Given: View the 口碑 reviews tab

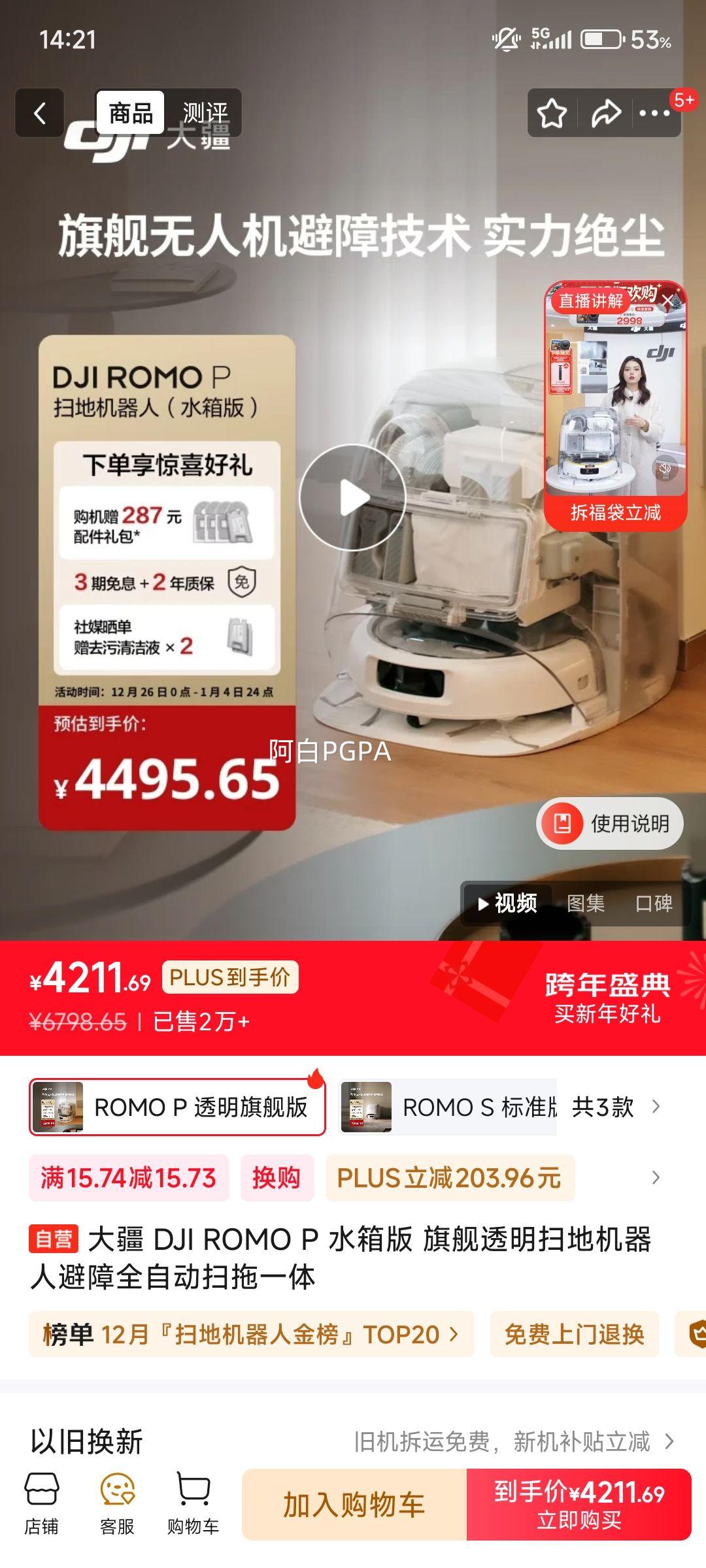Looking at the screenshot, I should pos(654,904).
